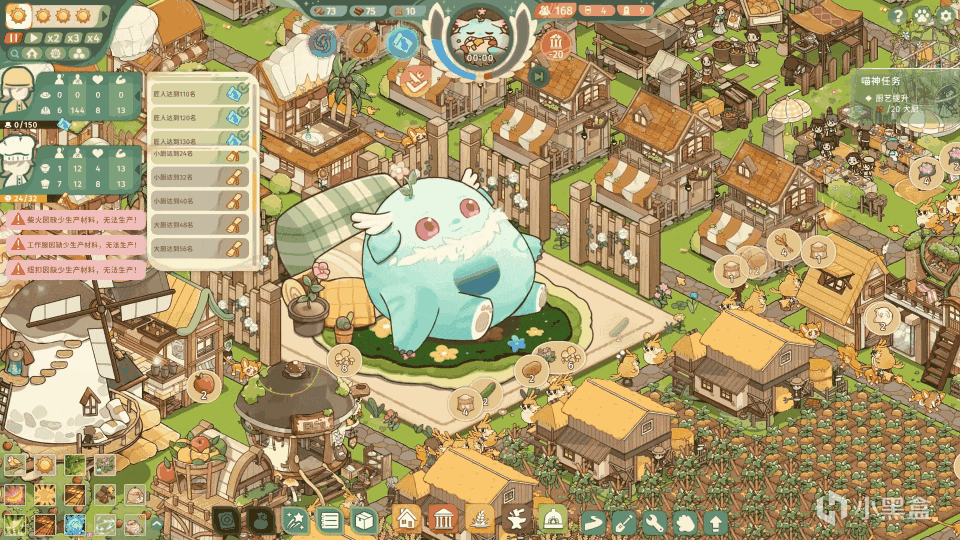
Task: Open the columned hall building category
Action: point(443,520)
